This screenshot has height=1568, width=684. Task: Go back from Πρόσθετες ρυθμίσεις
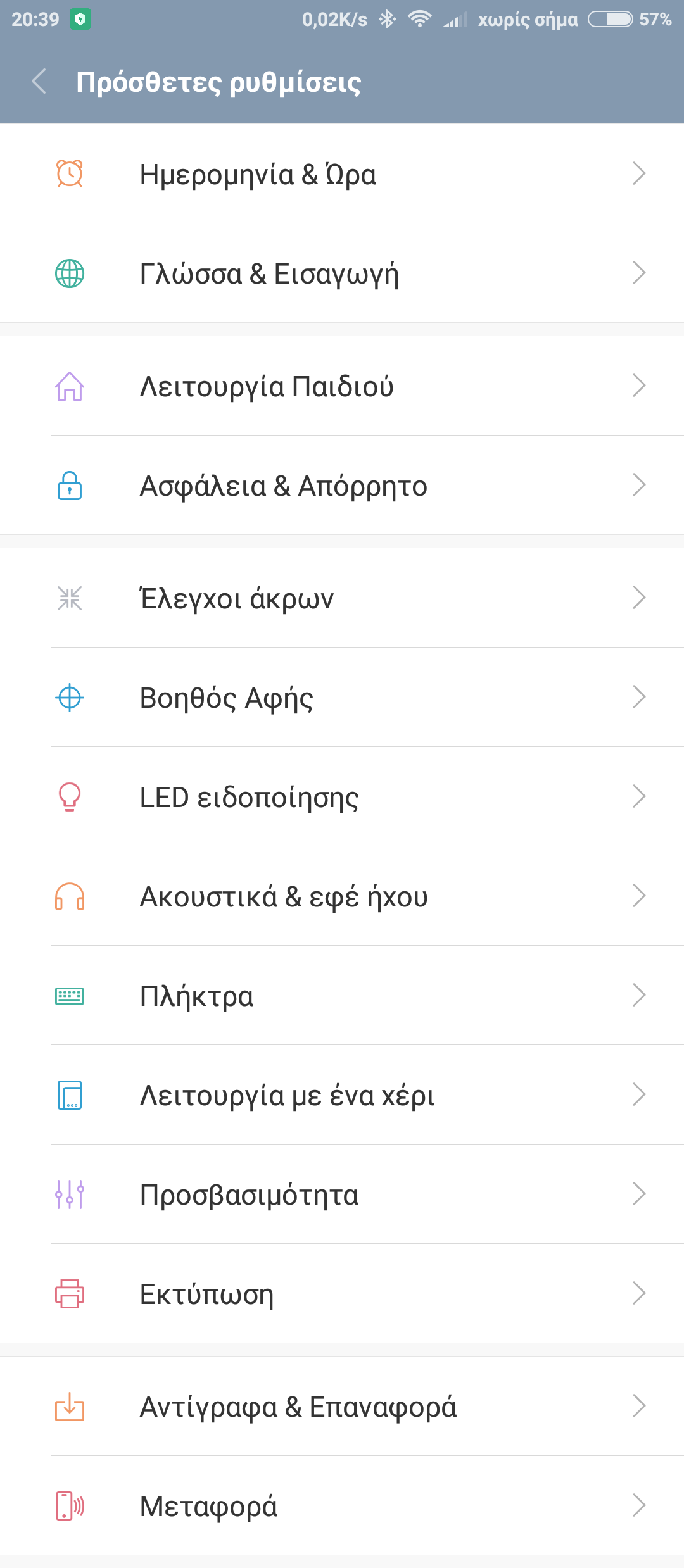pyautogui.click(x=39, y=82)
